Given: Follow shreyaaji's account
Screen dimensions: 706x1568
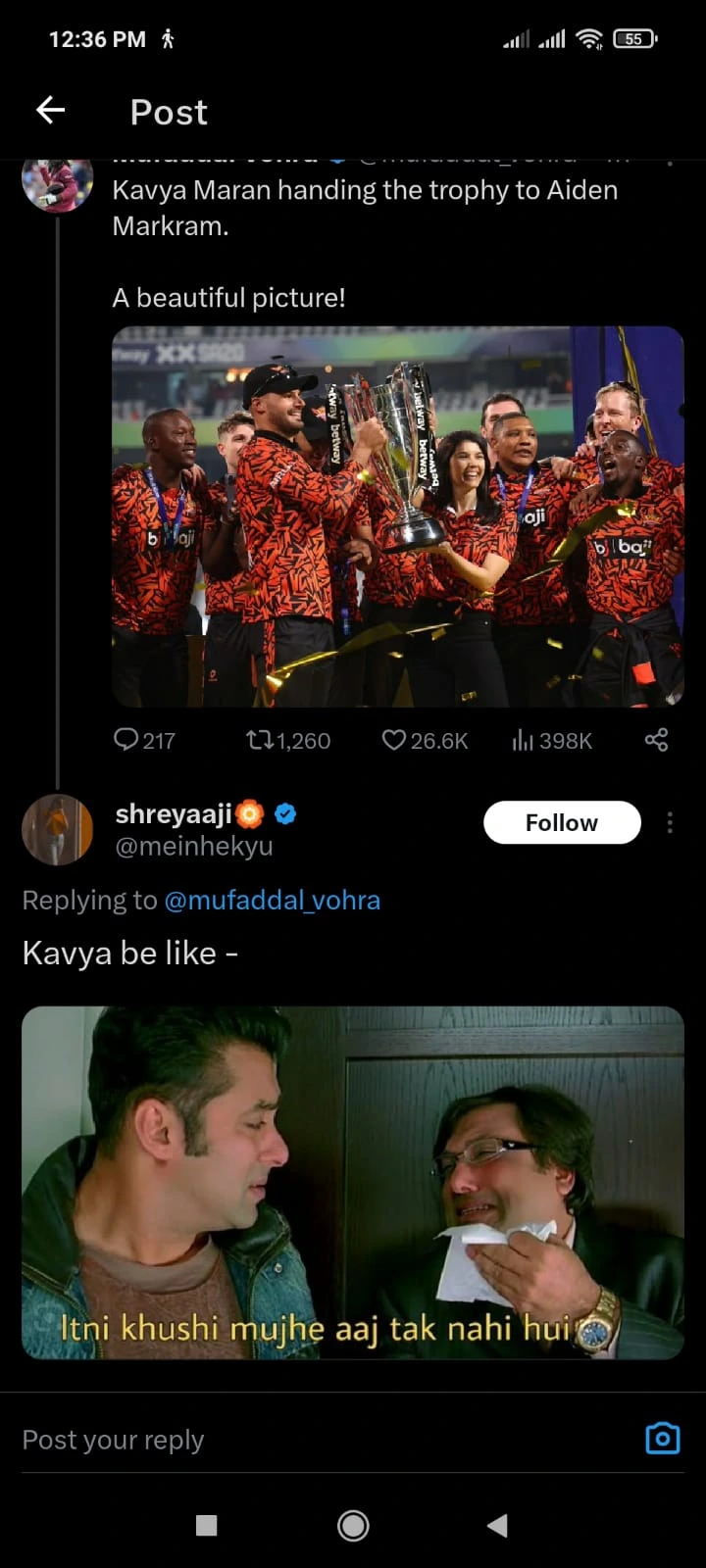Looking at the screenshot, I should pos(561,822).
